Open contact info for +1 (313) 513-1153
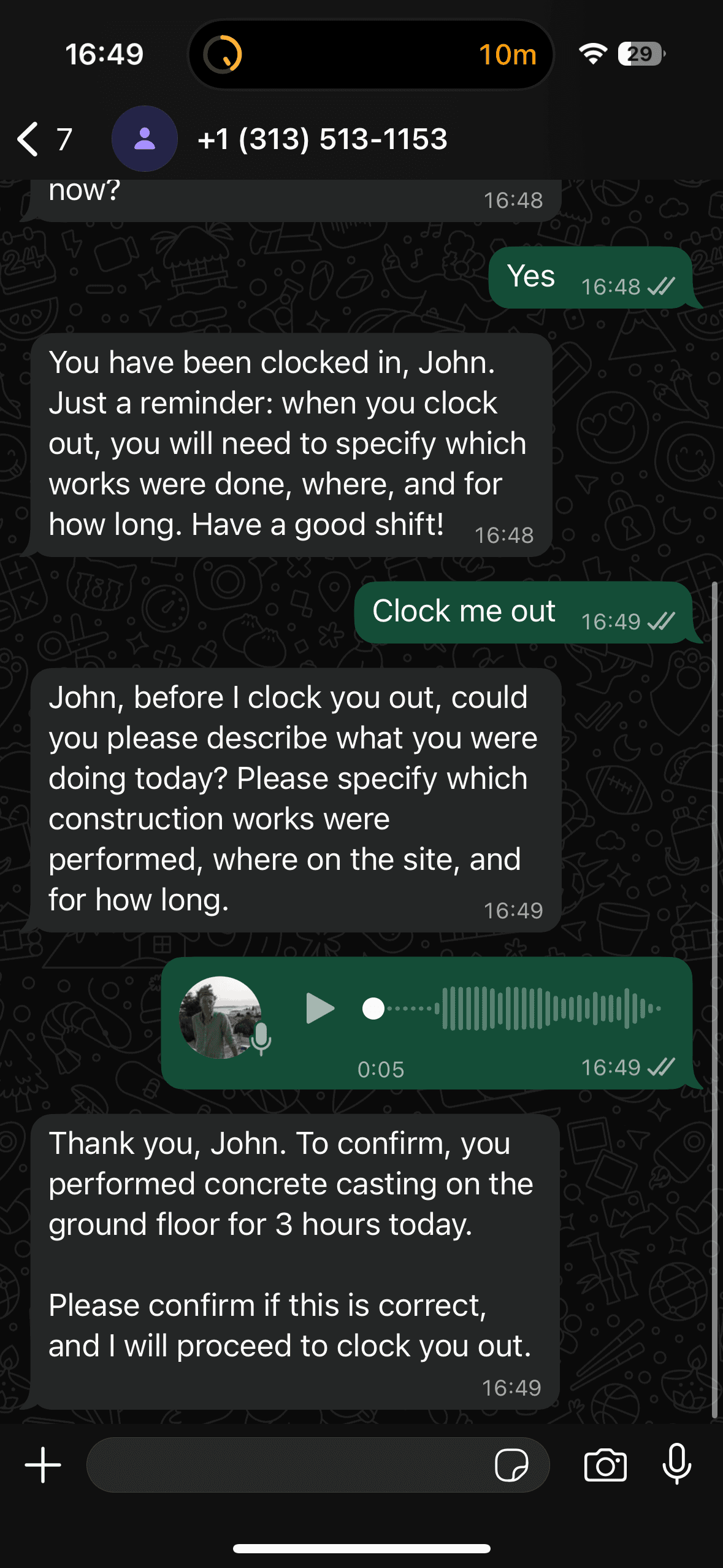The height and width of the screenshot is (1568, 723). [x=322, y=139]
